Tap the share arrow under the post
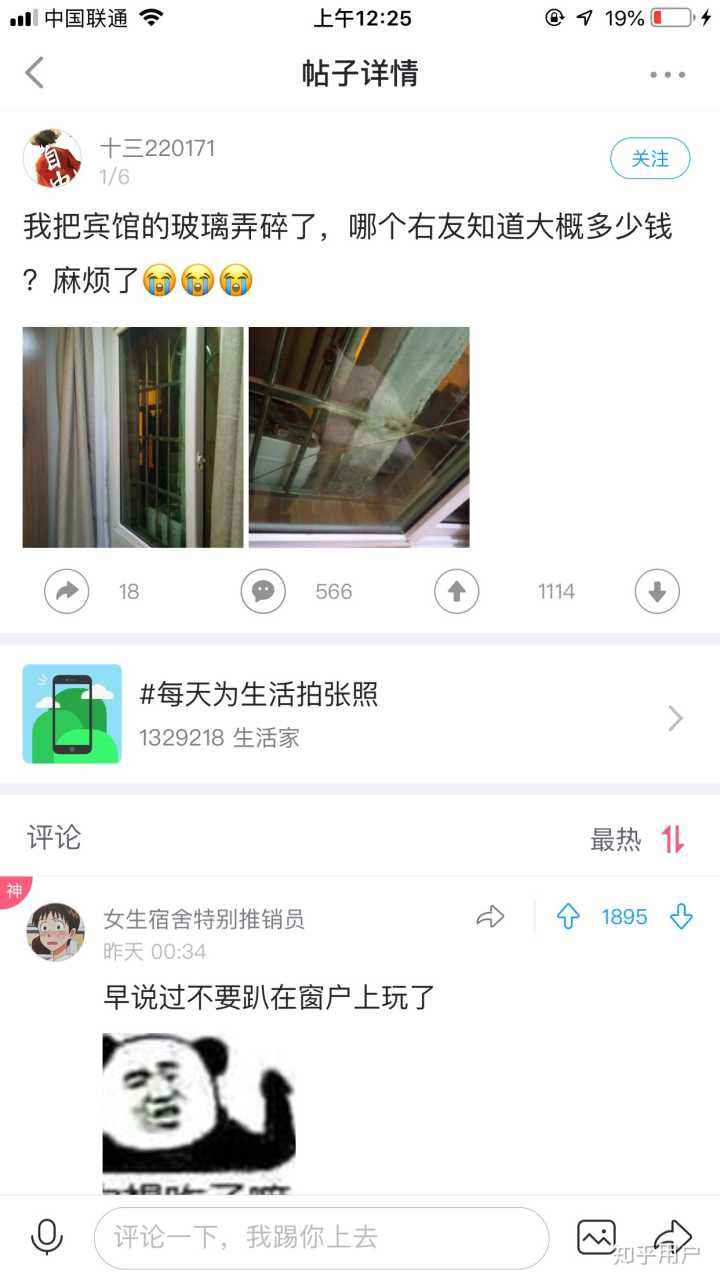 pos(66,591)
